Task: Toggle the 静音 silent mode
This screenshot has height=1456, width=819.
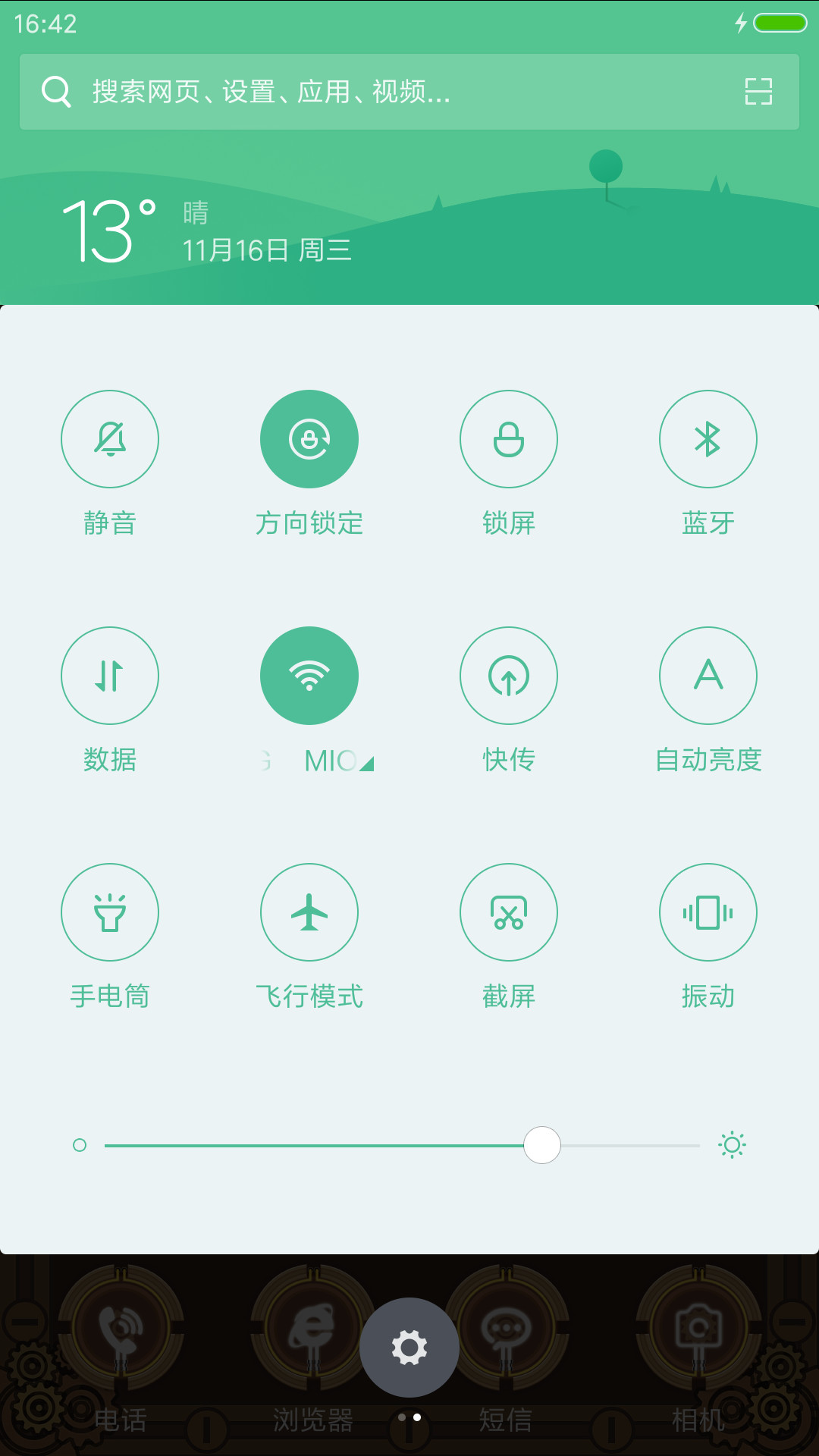Action: [110, 439]
